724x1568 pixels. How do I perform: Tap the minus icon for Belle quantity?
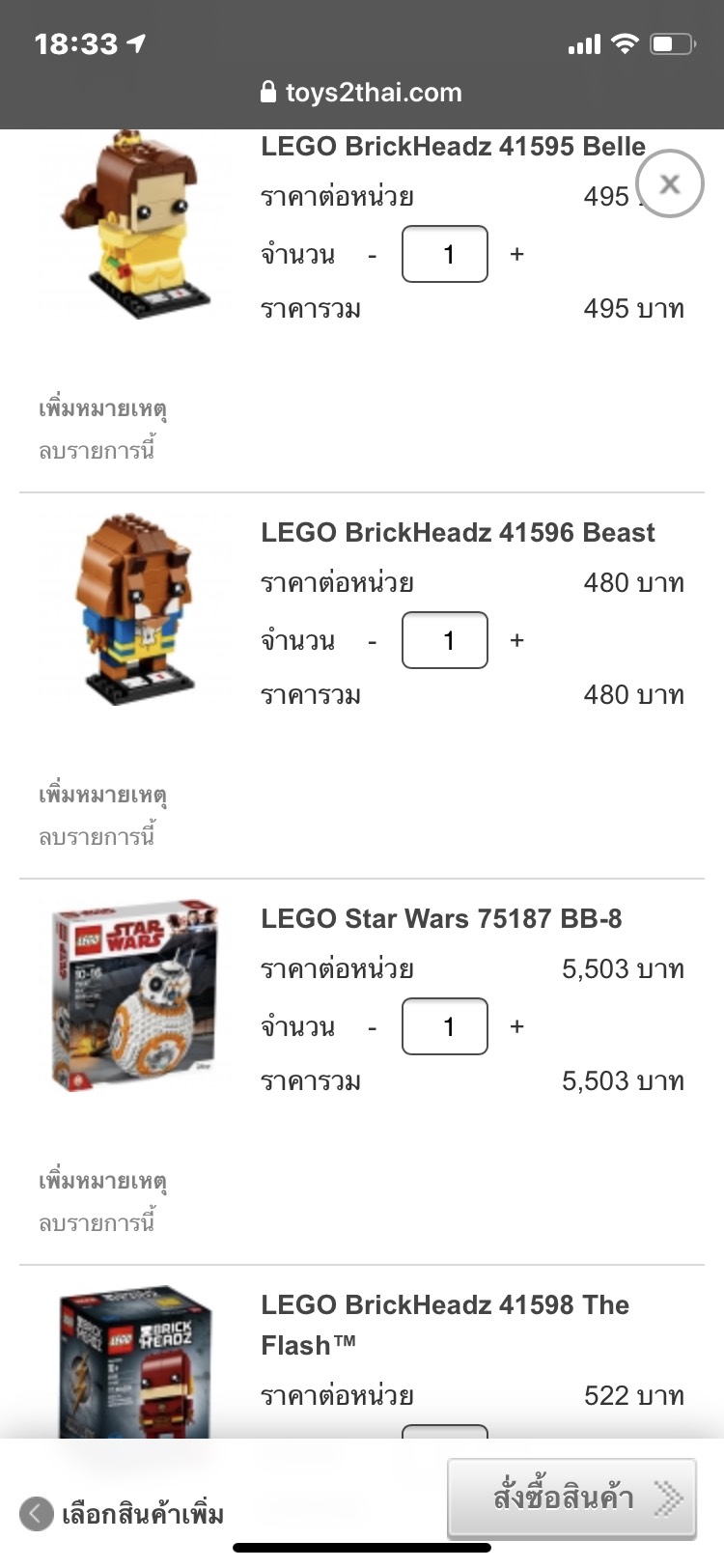click(372, 254)
